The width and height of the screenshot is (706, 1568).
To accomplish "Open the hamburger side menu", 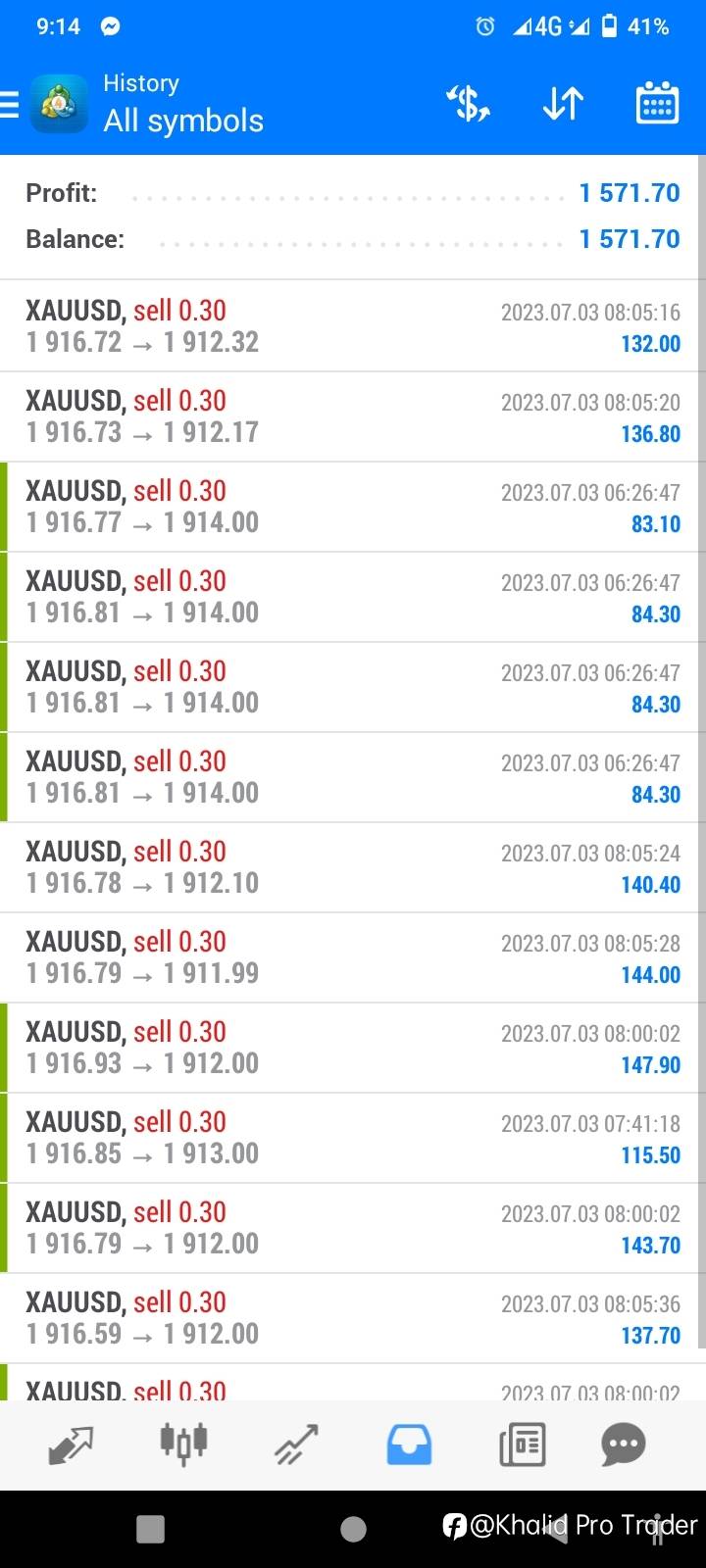I will click(x=10, y=104).
